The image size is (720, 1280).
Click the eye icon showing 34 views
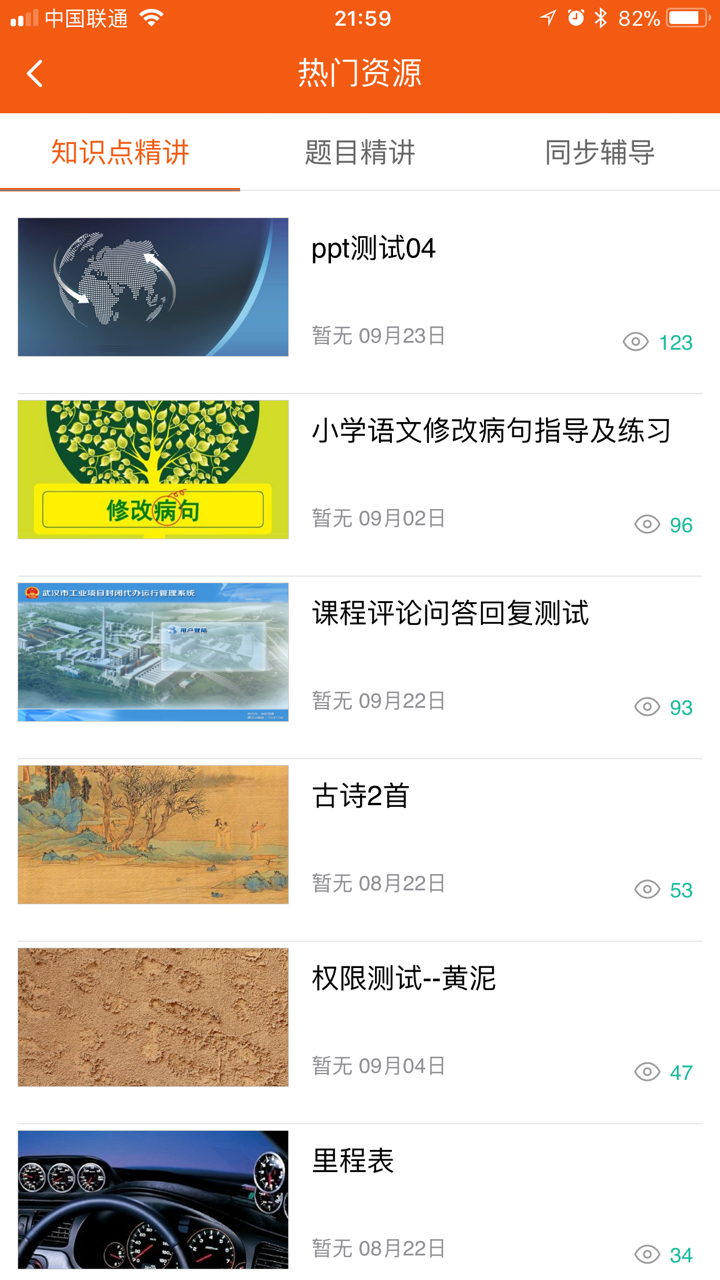(x=645, y=1253)
